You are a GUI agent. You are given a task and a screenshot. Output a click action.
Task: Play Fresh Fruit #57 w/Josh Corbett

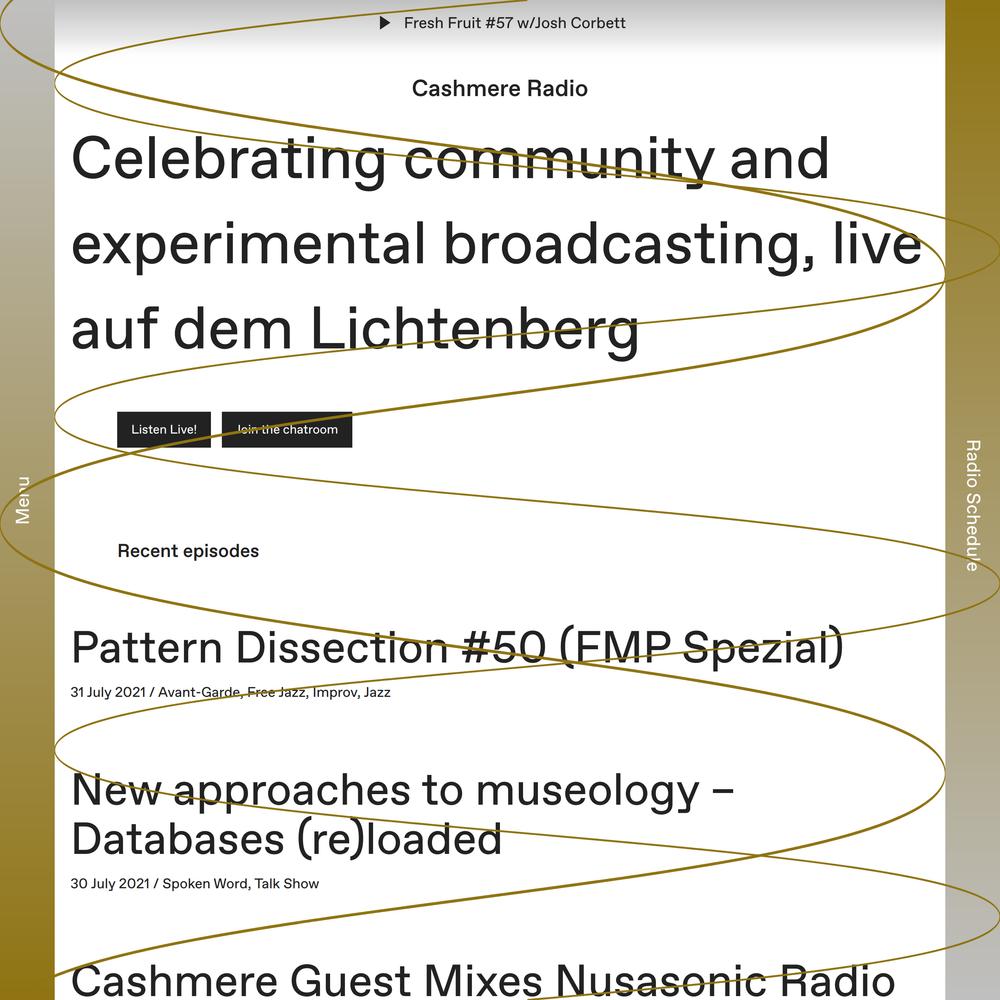click(x=385, y=23)
